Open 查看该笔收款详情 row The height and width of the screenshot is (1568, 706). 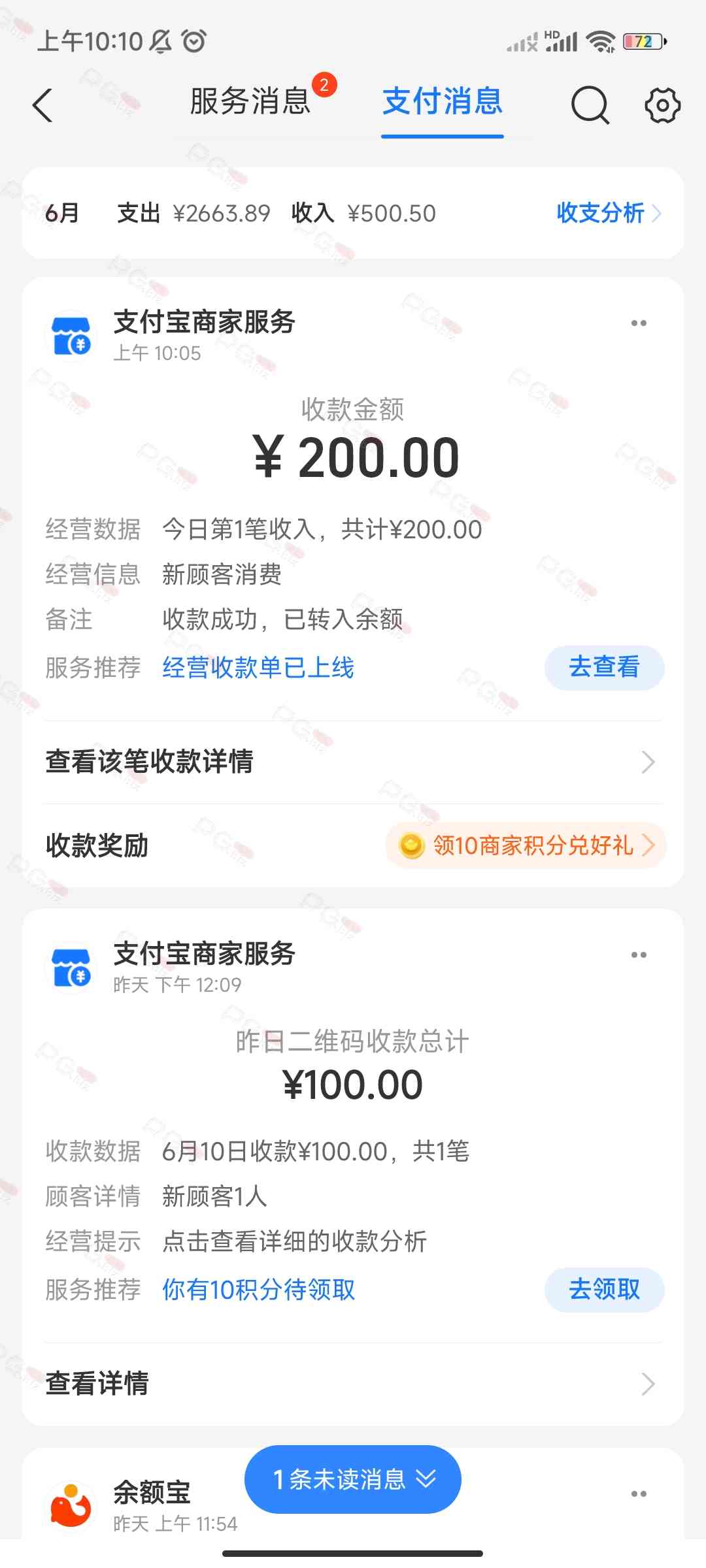point(353,762)
